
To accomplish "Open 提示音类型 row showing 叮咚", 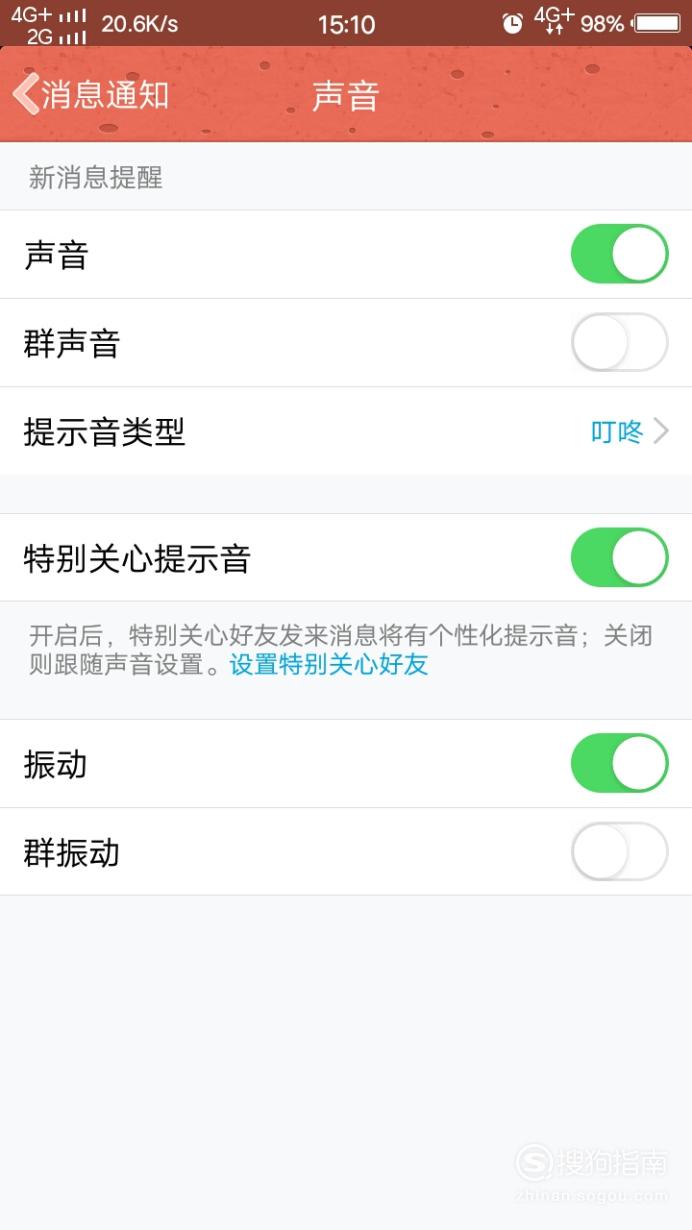I will tap(346, 432).
